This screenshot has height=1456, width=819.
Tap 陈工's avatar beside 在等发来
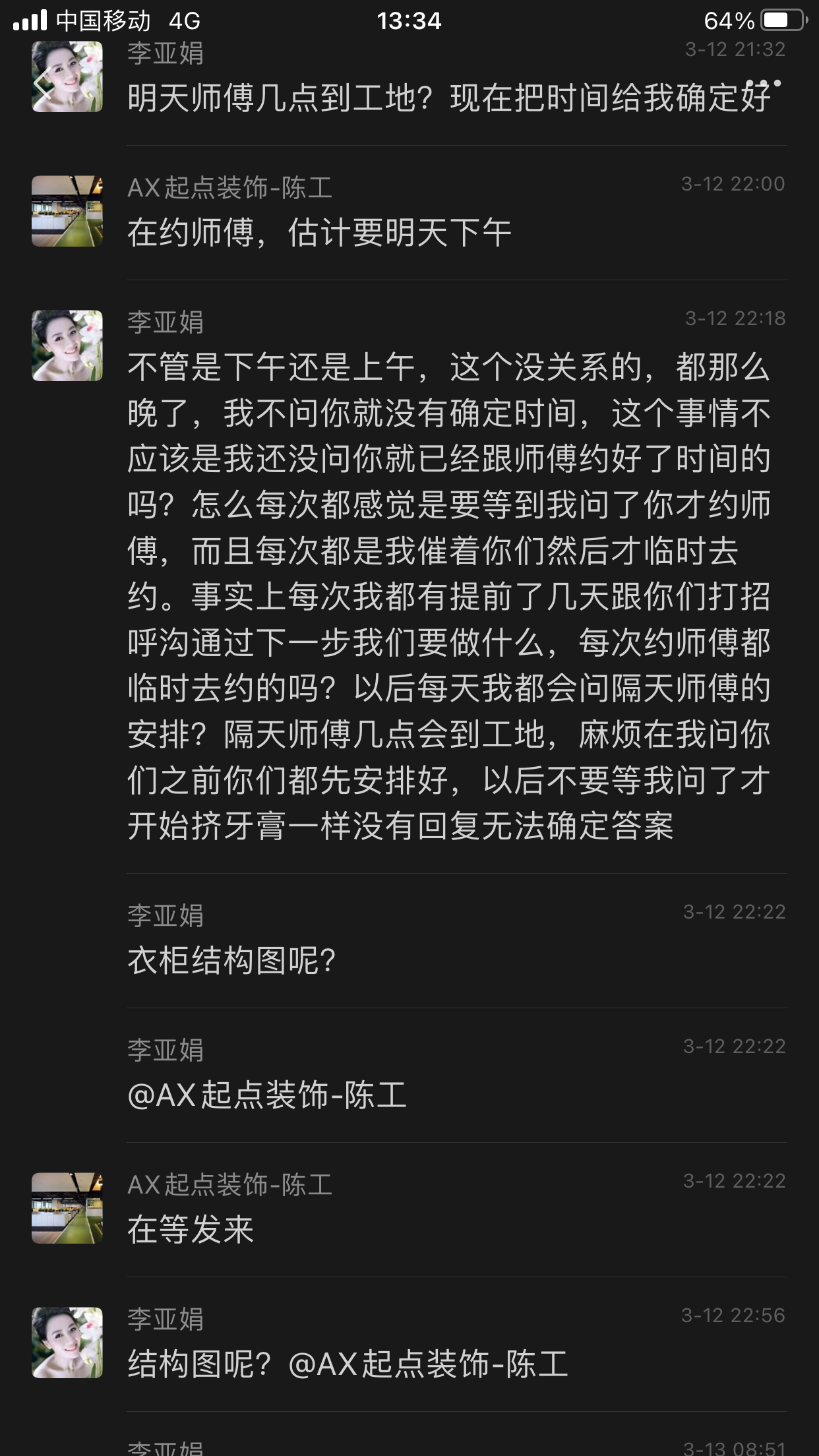coord(67,1208)
